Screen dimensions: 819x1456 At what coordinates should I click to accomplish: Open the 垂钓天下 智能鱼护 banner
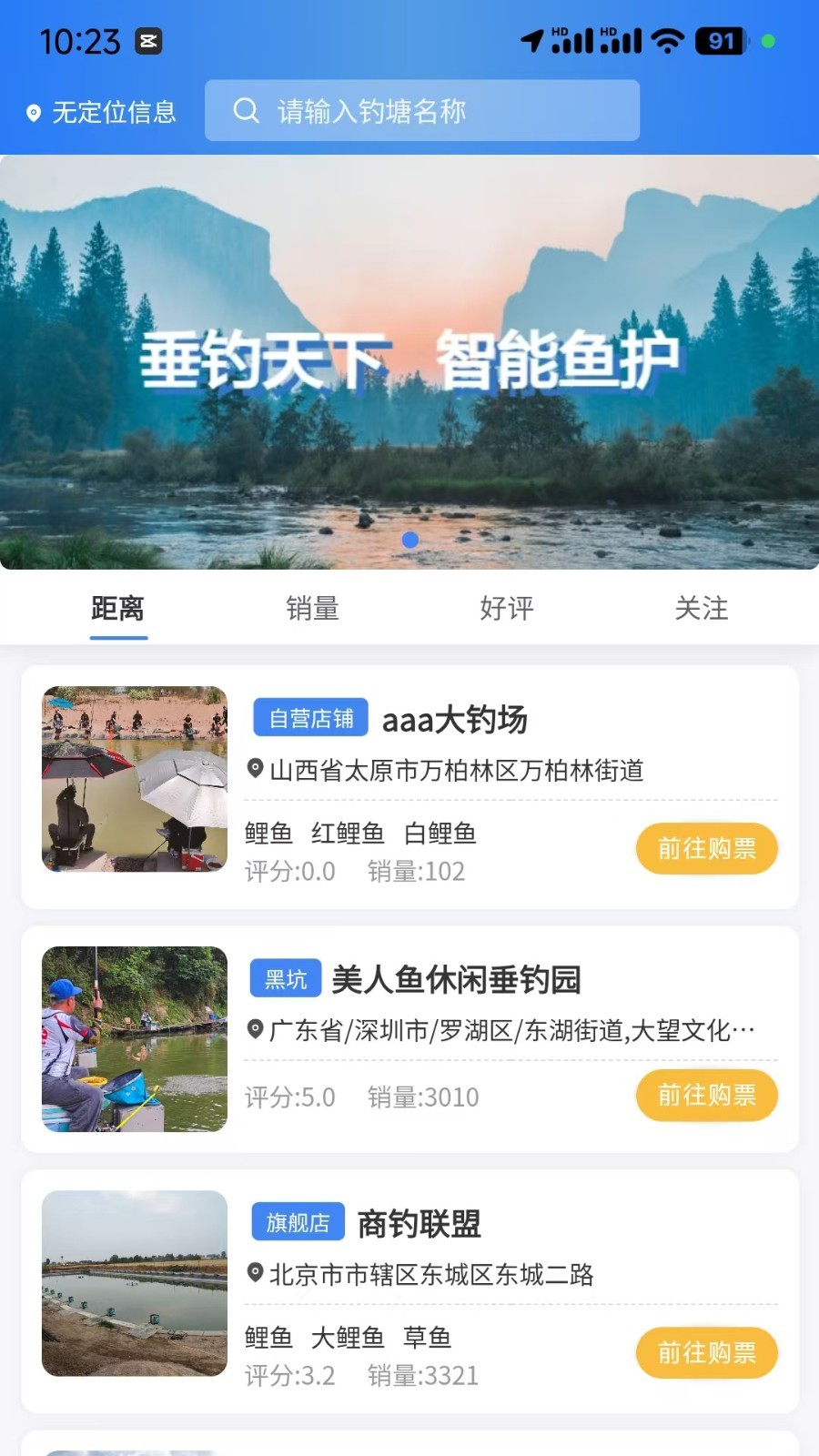(x=409, y=361)
